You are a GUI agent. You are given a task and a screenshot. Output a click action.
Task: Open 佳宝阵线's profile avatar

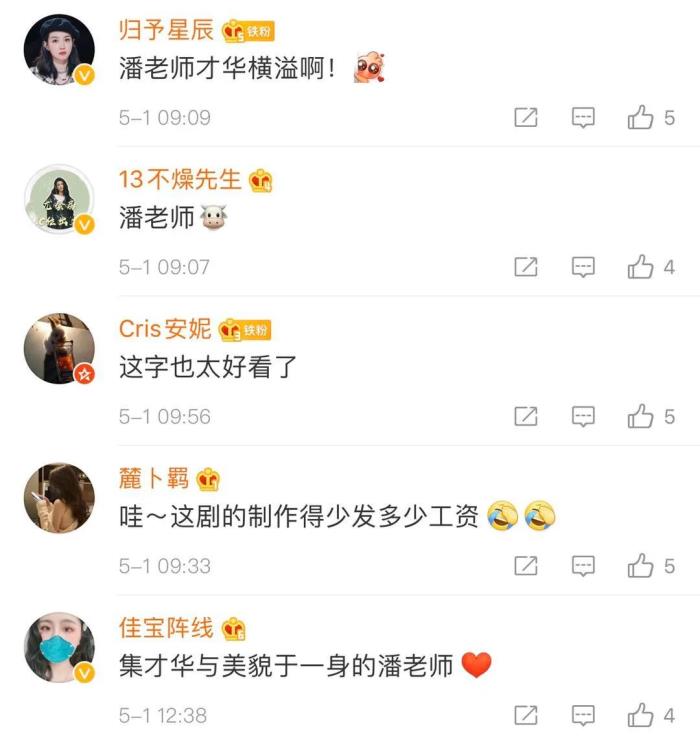[x=58, y=647]
